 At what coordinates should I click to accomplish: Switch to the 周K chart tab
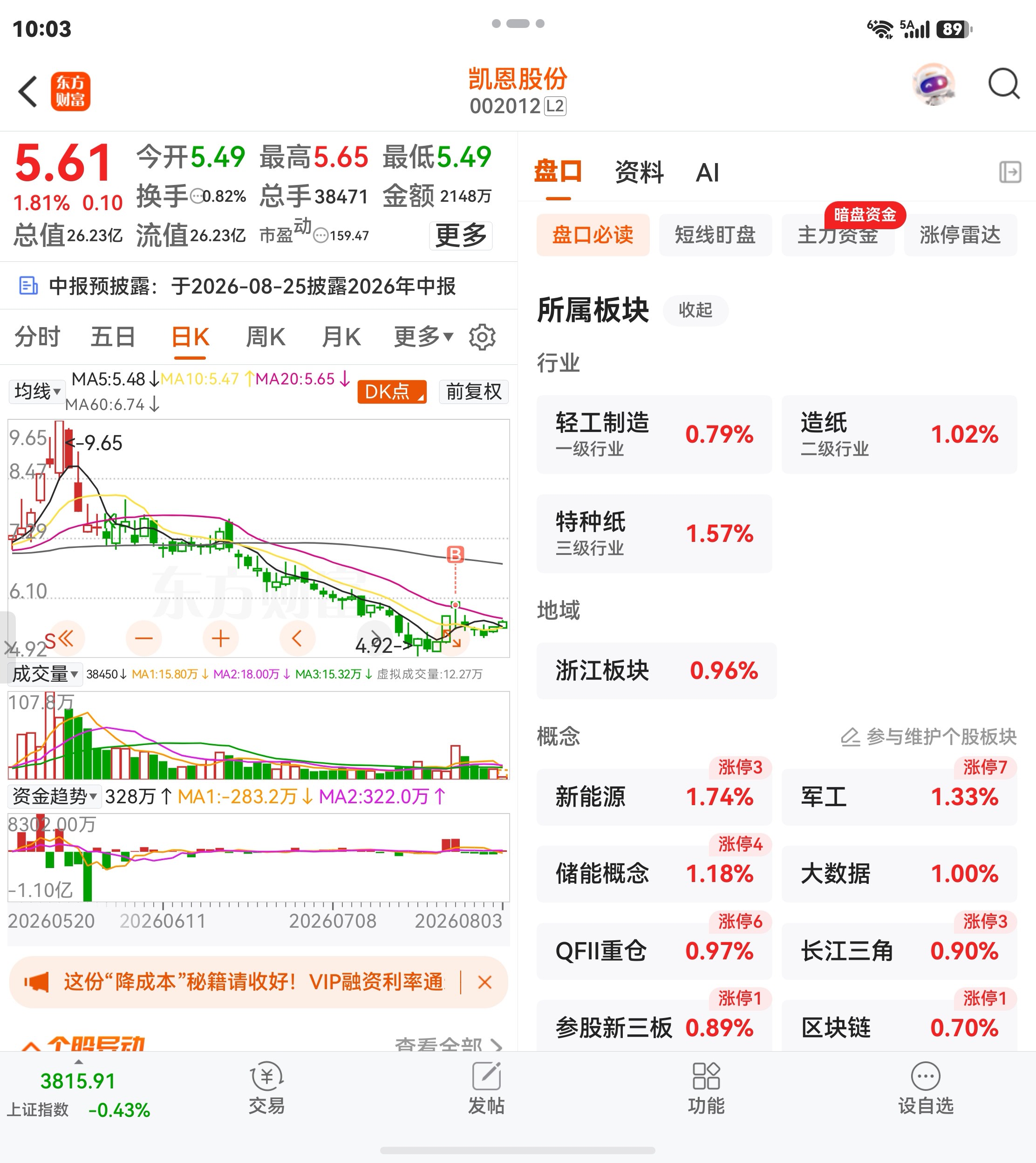click(x=265, y=337)
